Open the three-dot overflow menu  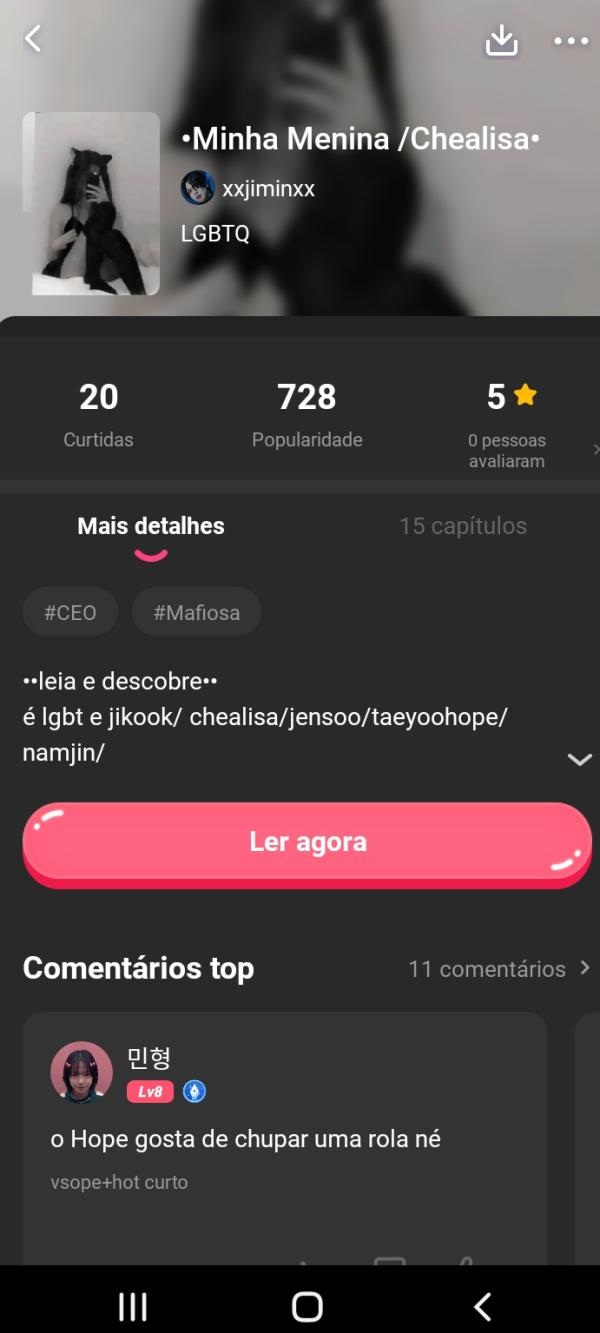click(571, 41)
